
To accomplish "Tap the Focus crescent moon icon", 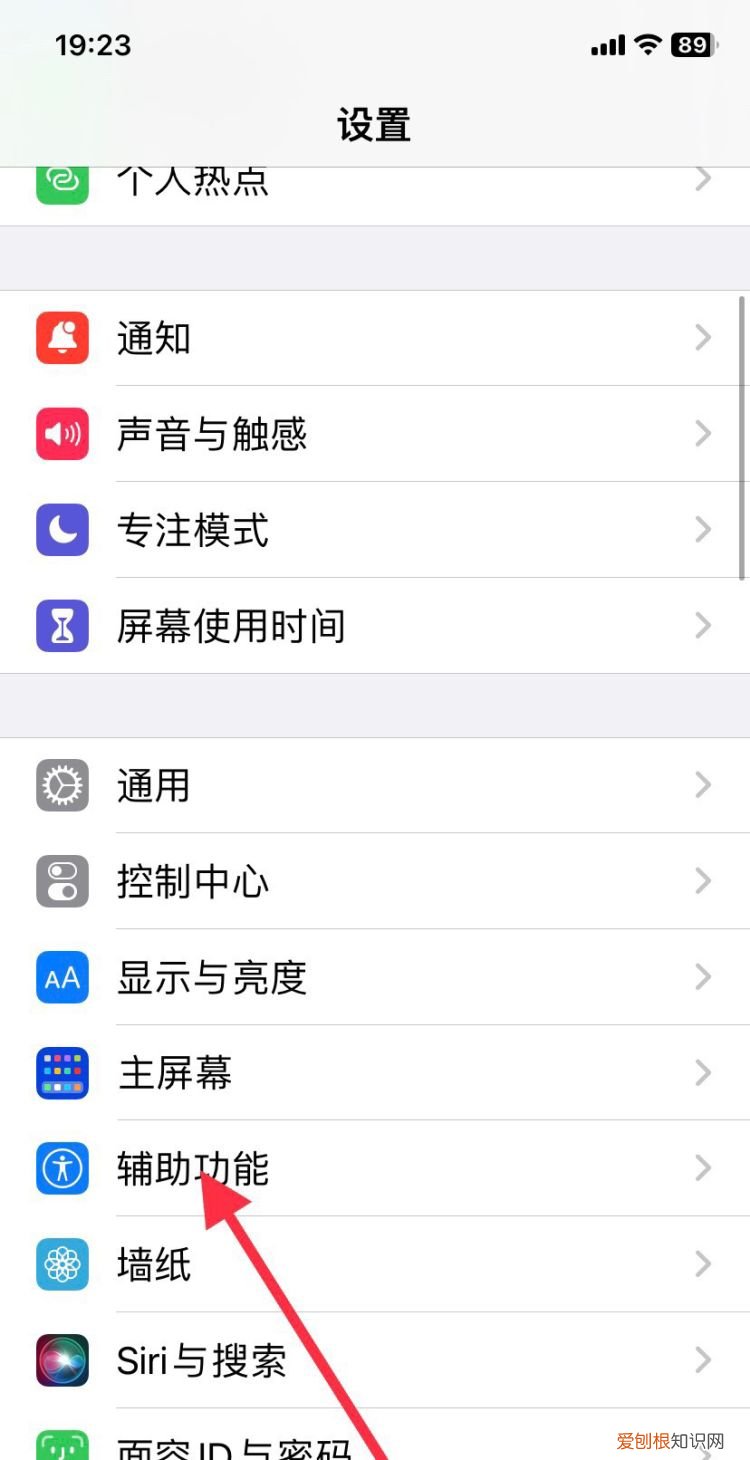I will [x=62, y=530].
